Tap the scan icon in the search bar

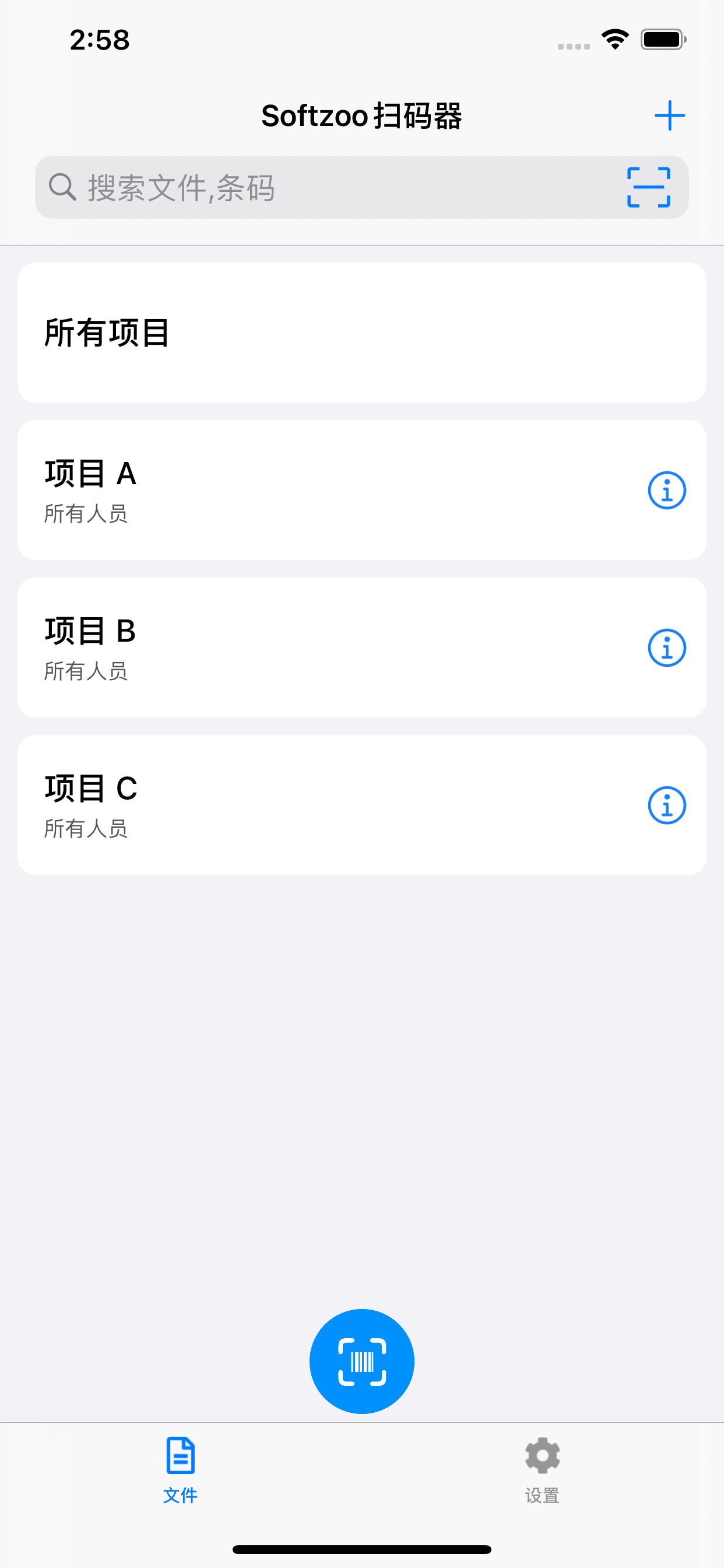pos(649,187)
